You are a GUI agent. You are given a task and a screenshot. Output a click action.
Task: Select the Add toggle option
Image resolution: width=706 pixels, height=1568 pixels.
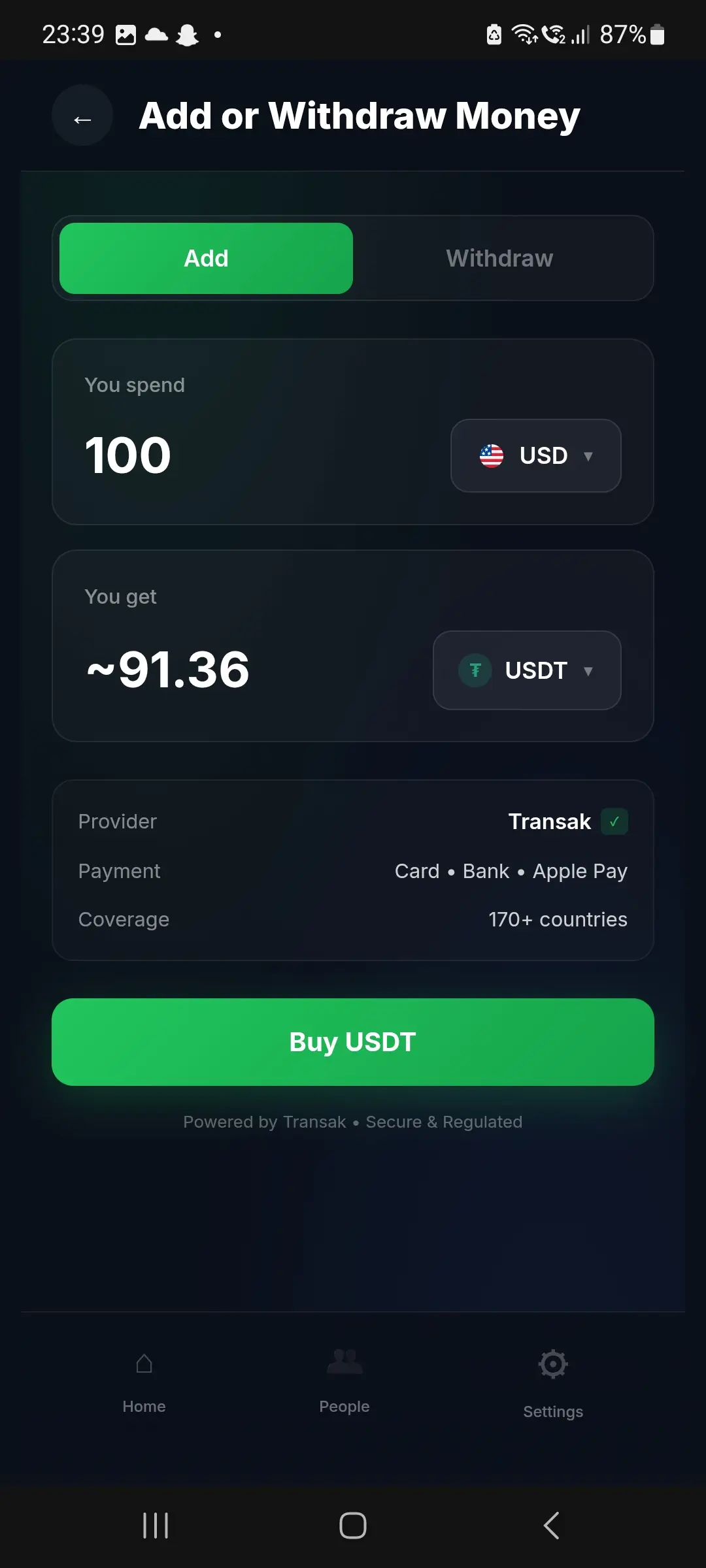point(206,258)
